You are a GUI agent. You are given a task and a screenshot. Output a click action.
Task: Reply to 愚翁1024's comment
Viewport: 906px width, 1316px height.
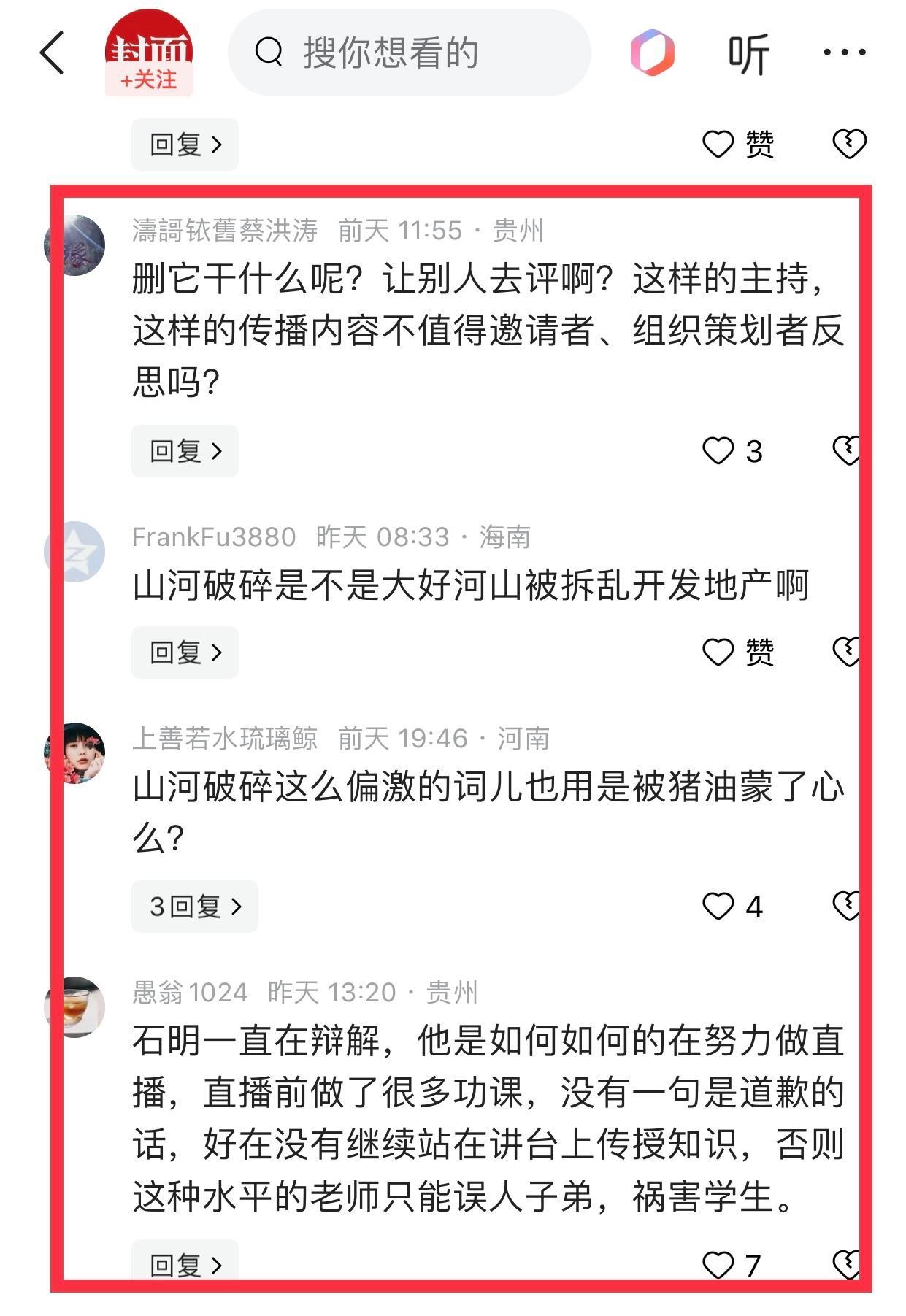click(x=185, y=1263)
